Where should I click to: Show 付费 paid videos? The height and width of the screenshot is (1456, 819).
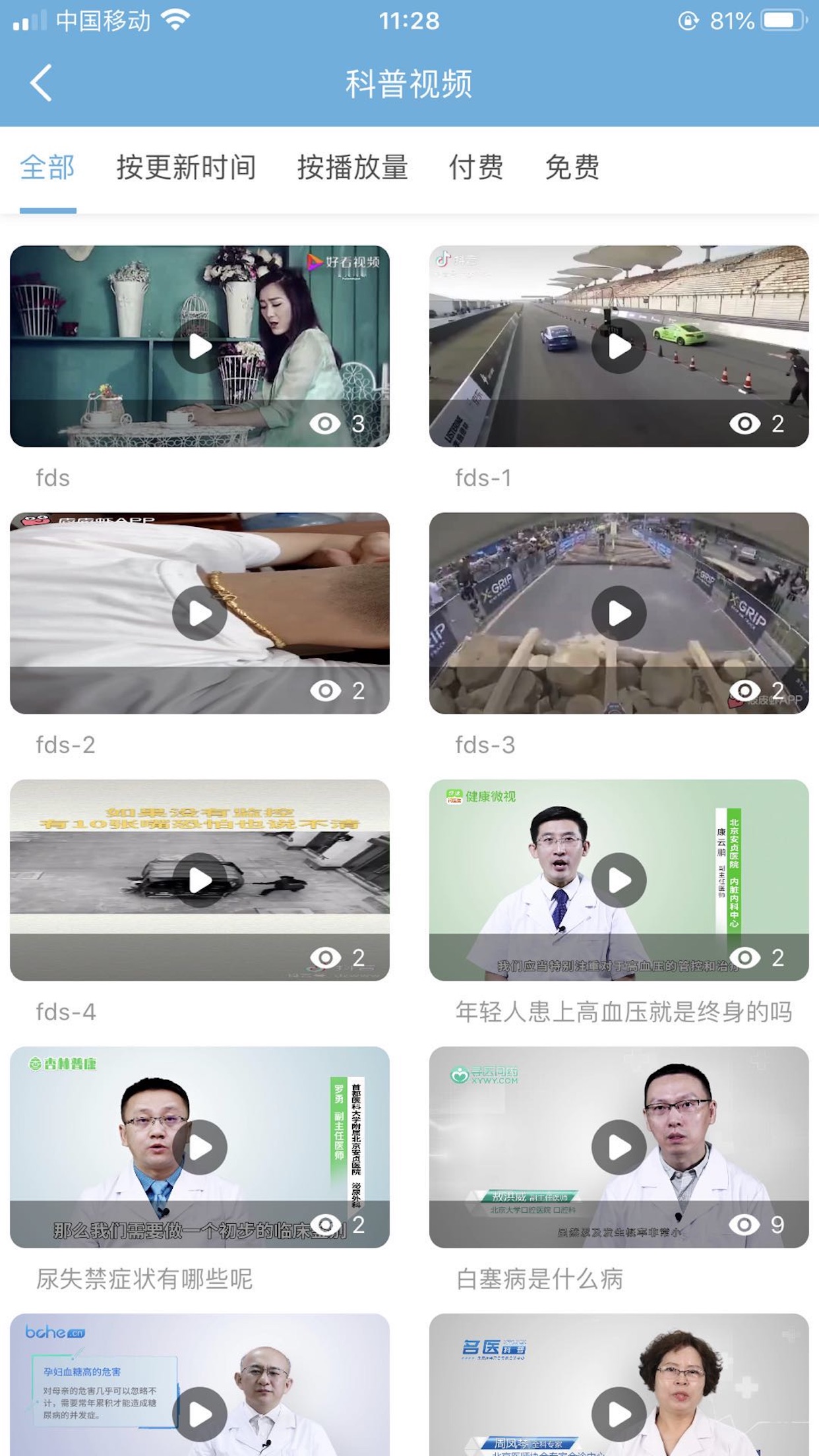[x=476, y=167]
